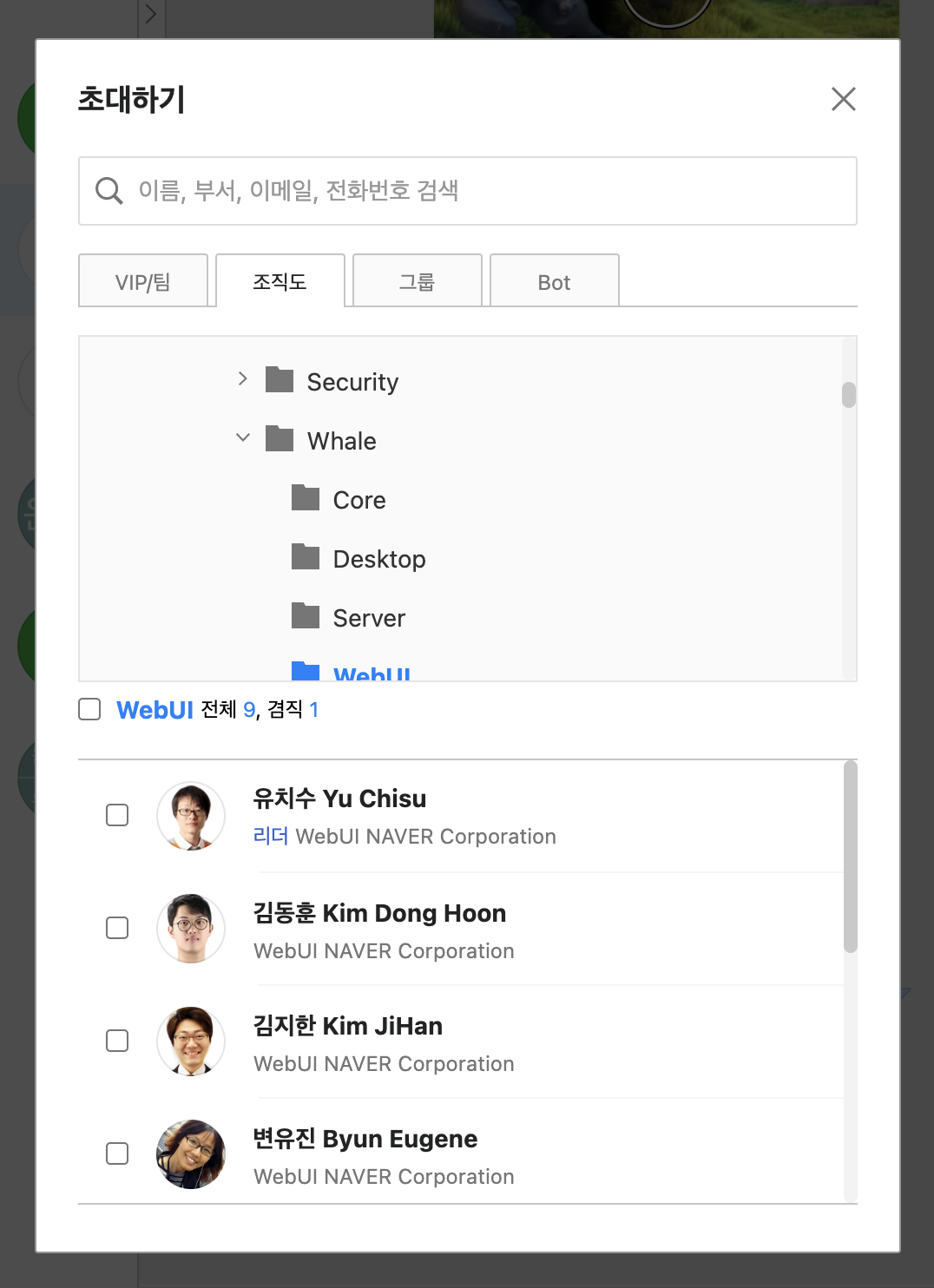Click the 리더 link on Yu Chisu

tap(270, 836)
